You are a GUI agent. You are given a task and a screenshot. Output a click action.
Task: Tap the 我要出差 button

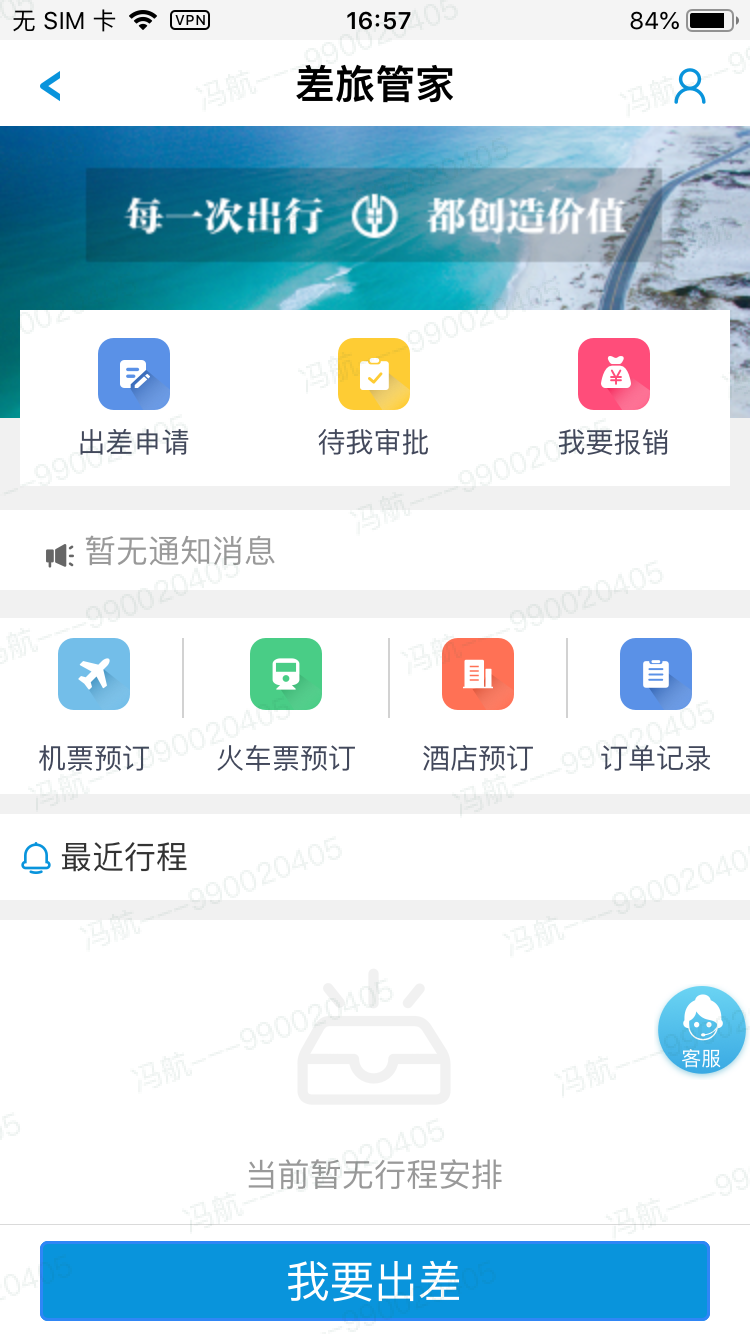pyautogui.click(x=375, y=1281)
